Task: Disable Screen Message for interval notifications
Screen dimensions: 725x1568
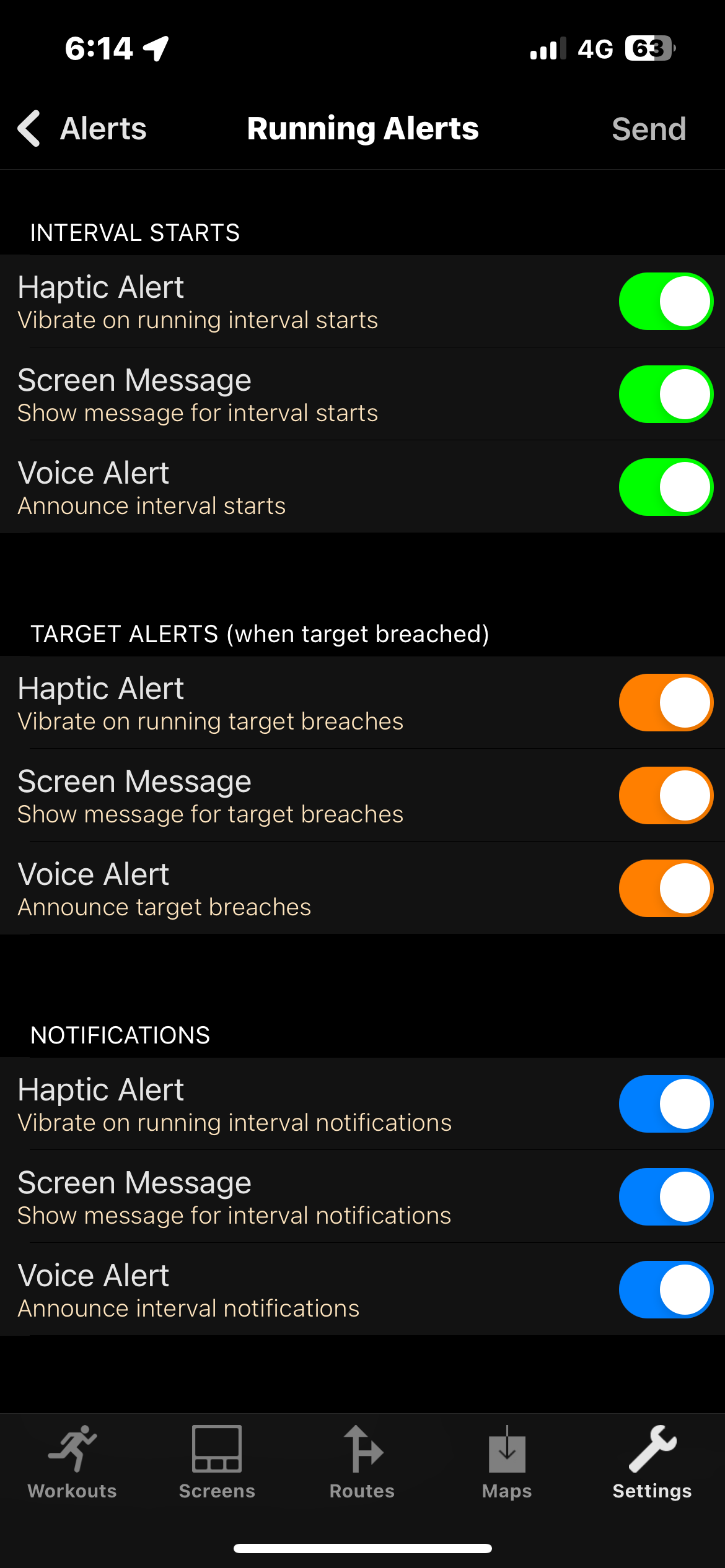Action: 666,1197
